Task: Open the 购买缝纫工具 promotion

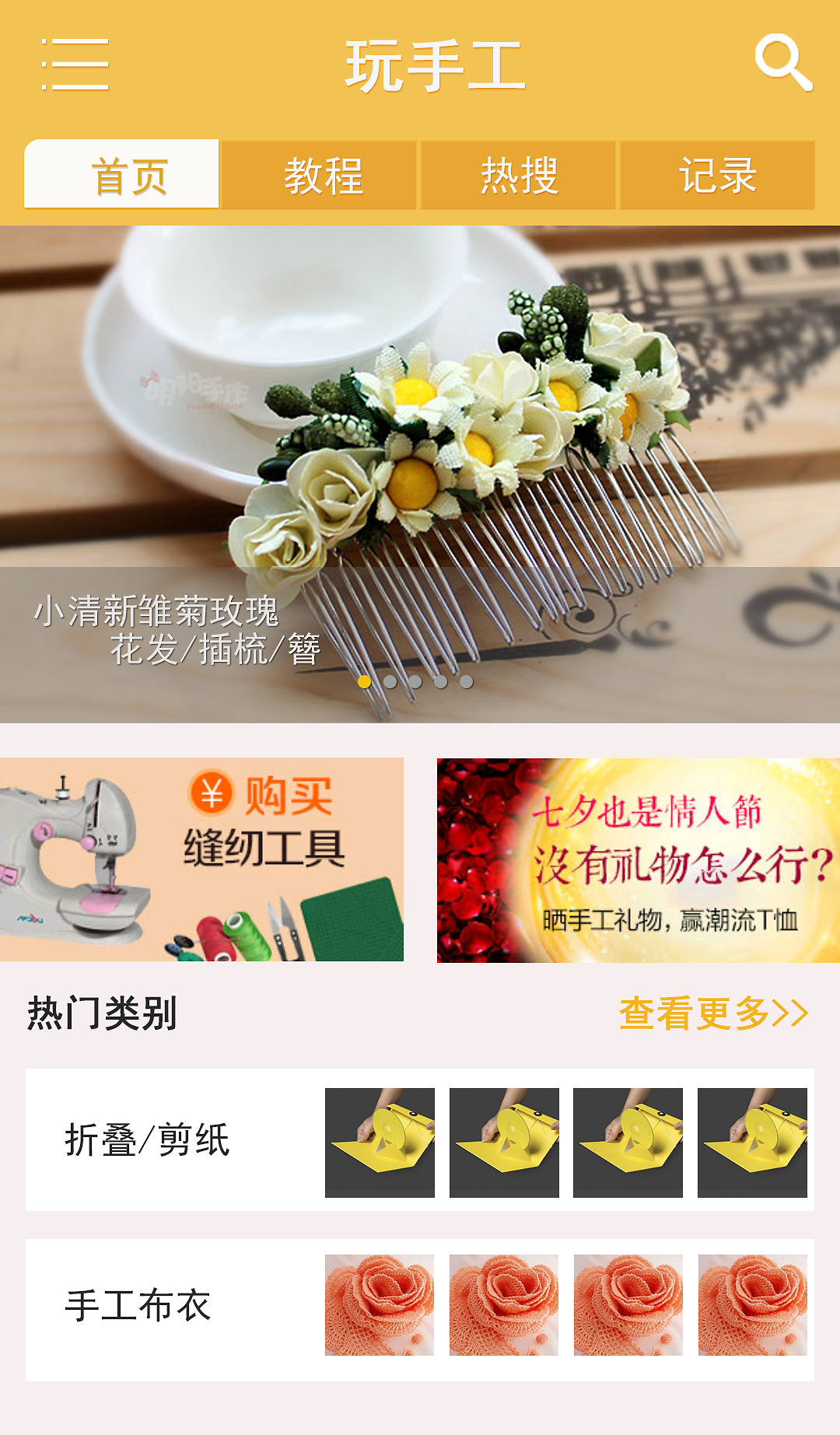Action: 201,859
